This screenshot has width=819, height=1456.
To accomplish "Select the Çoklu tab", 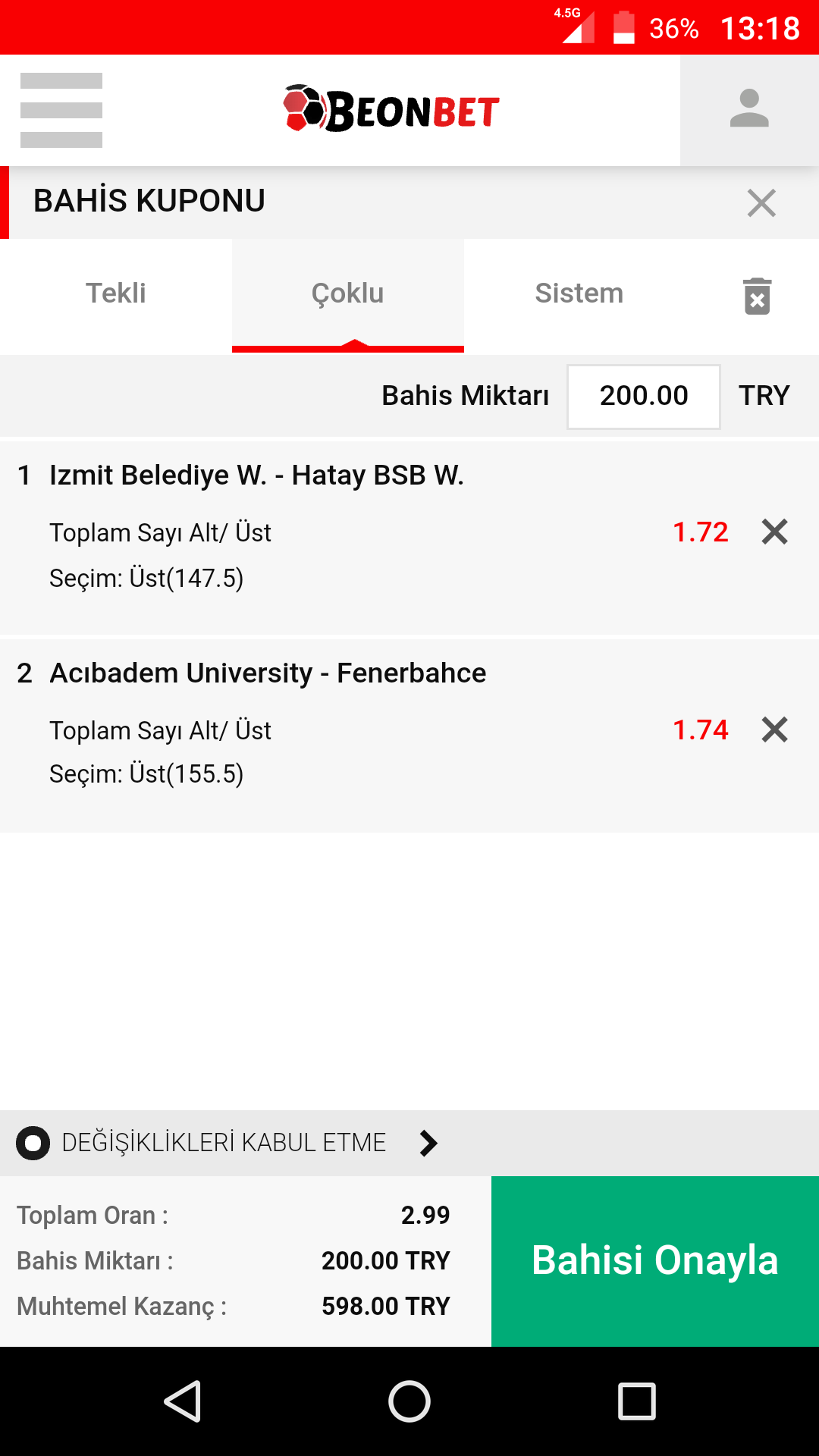I will (x=348, y=293).
